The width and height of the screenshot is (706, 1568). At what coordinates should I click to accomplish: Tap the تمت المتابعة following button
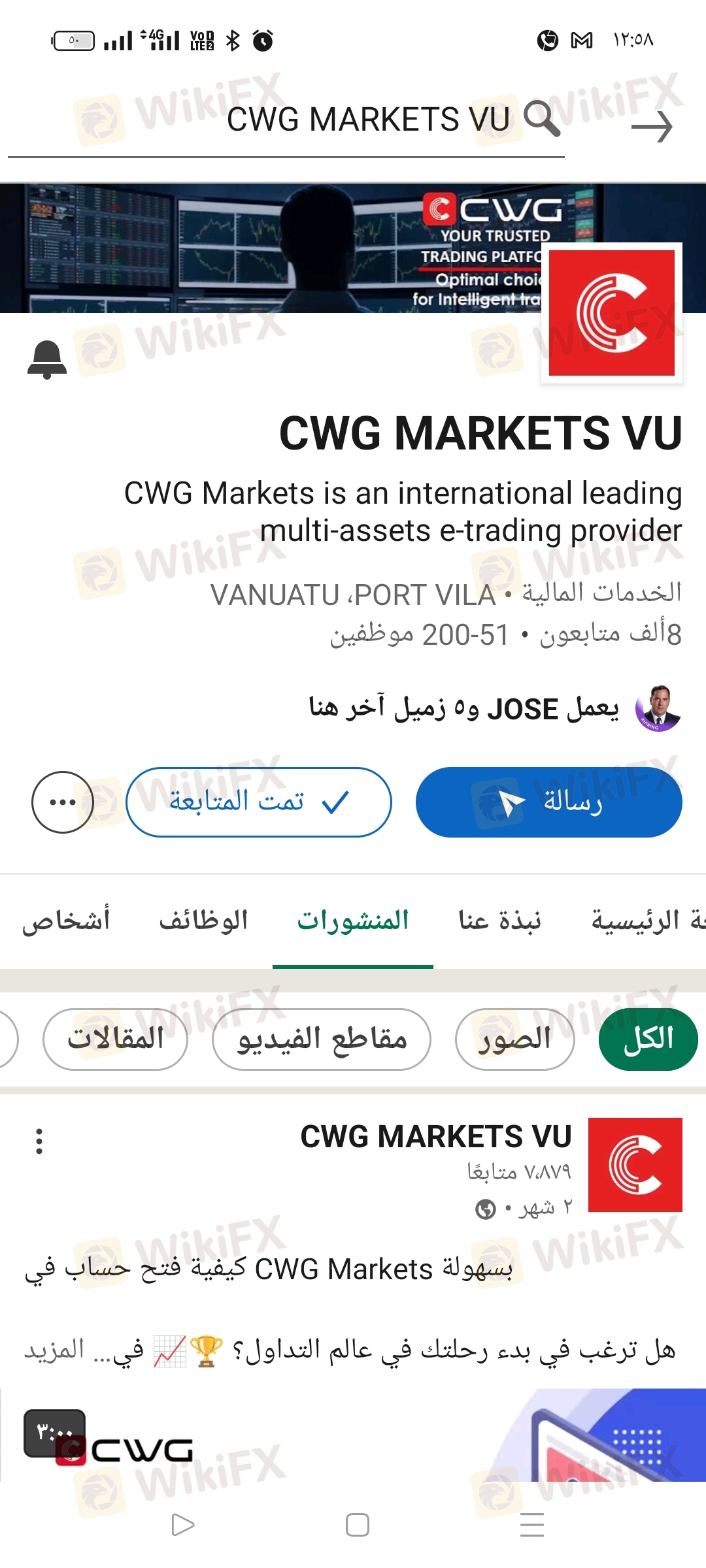pyautogui.click(x=259, y=802)
